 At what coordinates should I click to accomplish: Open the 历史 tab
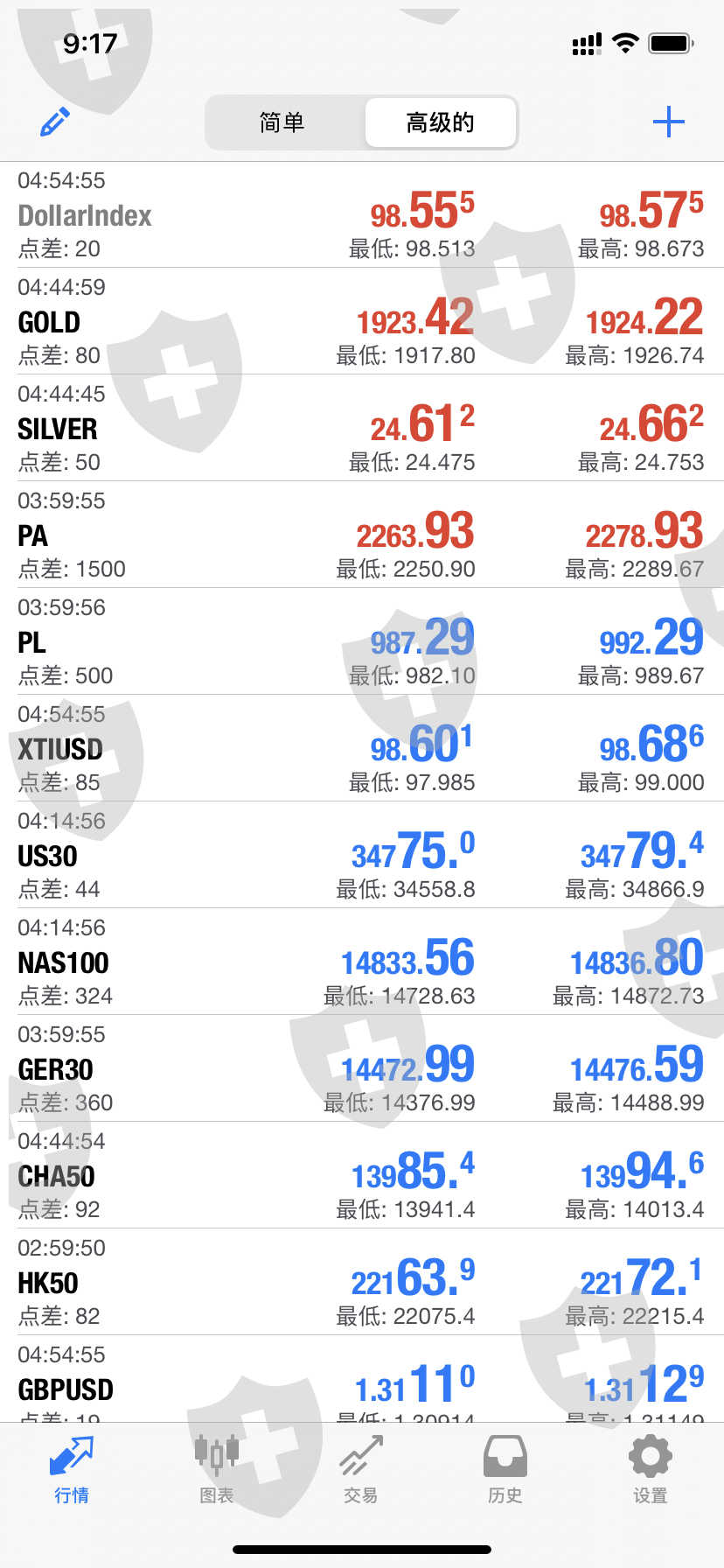pos(505,1470)
